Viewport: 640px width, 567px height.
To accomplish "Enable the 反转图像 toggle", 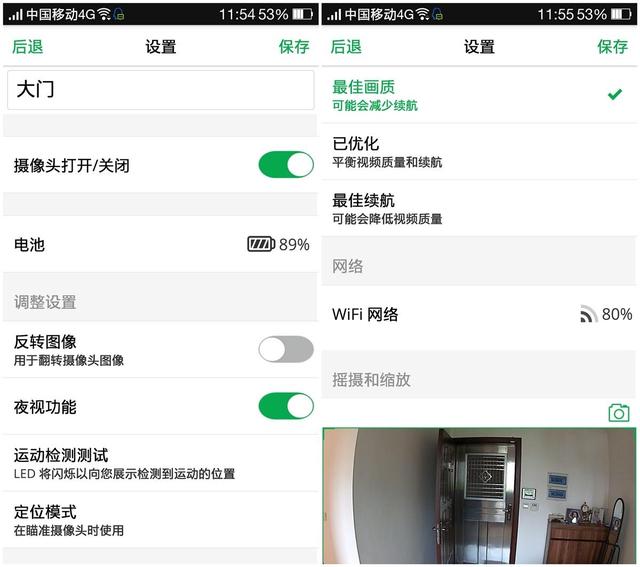I will 285,349.
